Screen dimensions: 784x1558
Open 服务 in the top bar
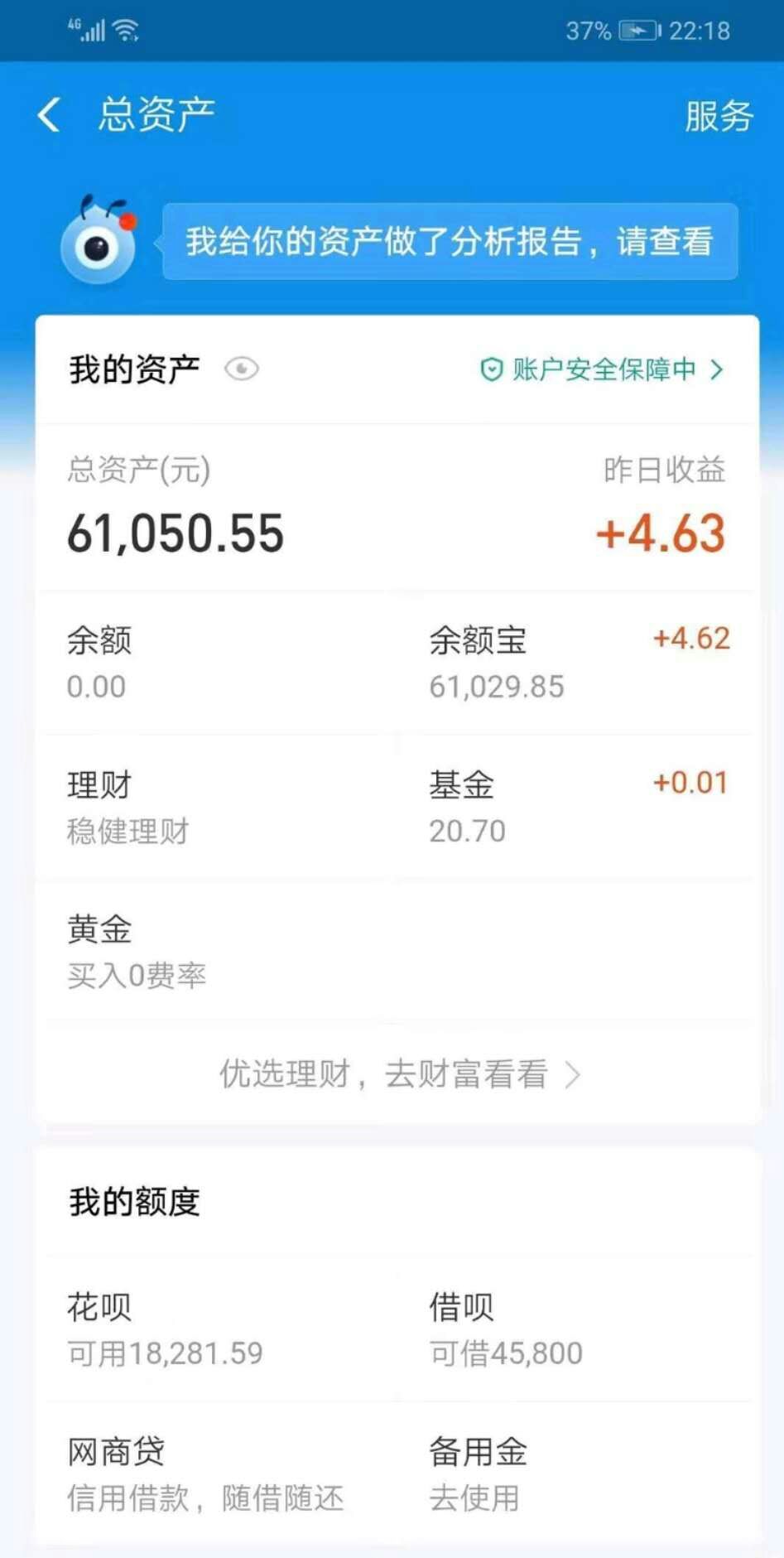(x=718, y=115)
